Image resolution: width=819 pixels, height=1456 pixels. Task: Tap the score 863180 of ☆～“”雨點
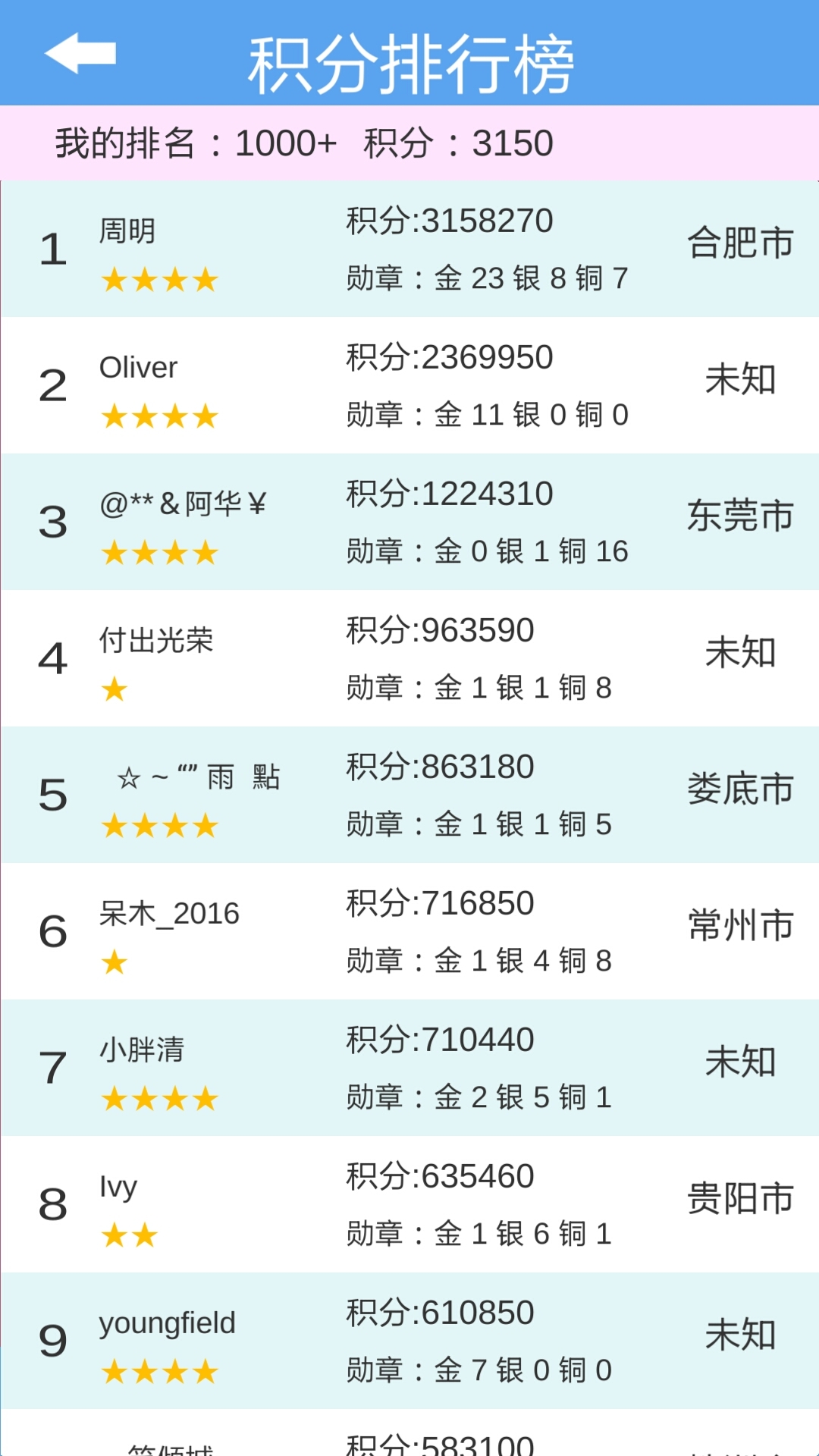(441, 767)
